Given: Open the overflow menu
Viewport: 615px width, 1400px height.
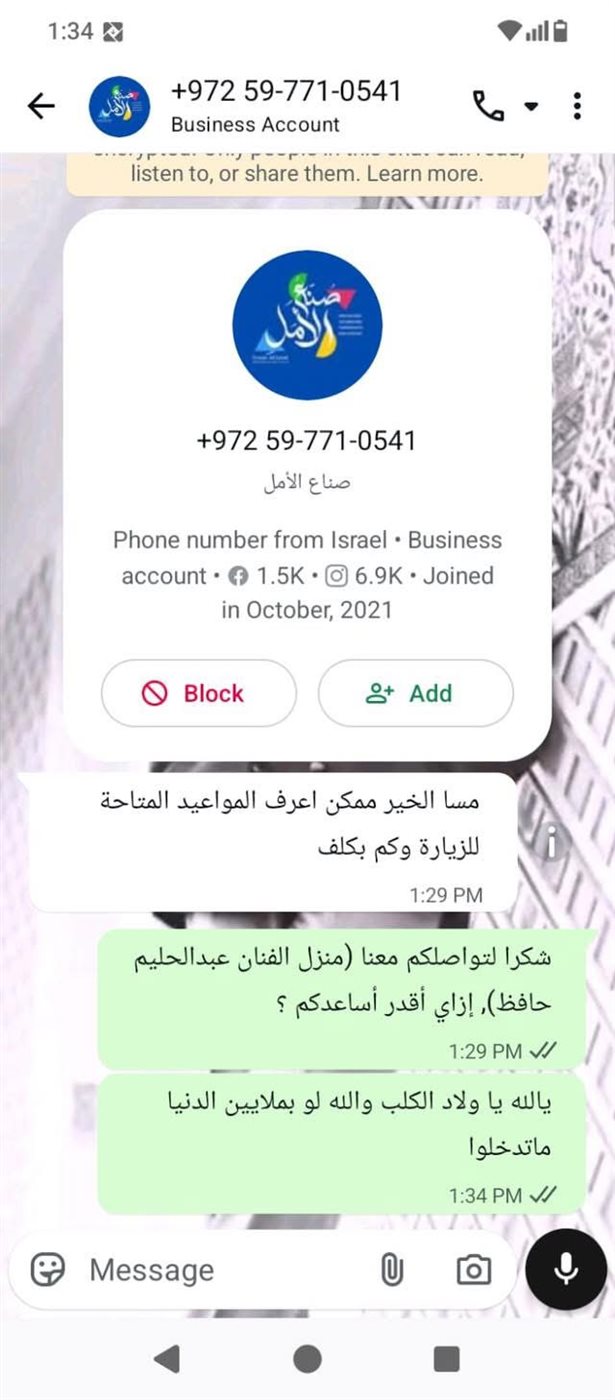Looking at the screenshot, I should [x=577, y=106].
